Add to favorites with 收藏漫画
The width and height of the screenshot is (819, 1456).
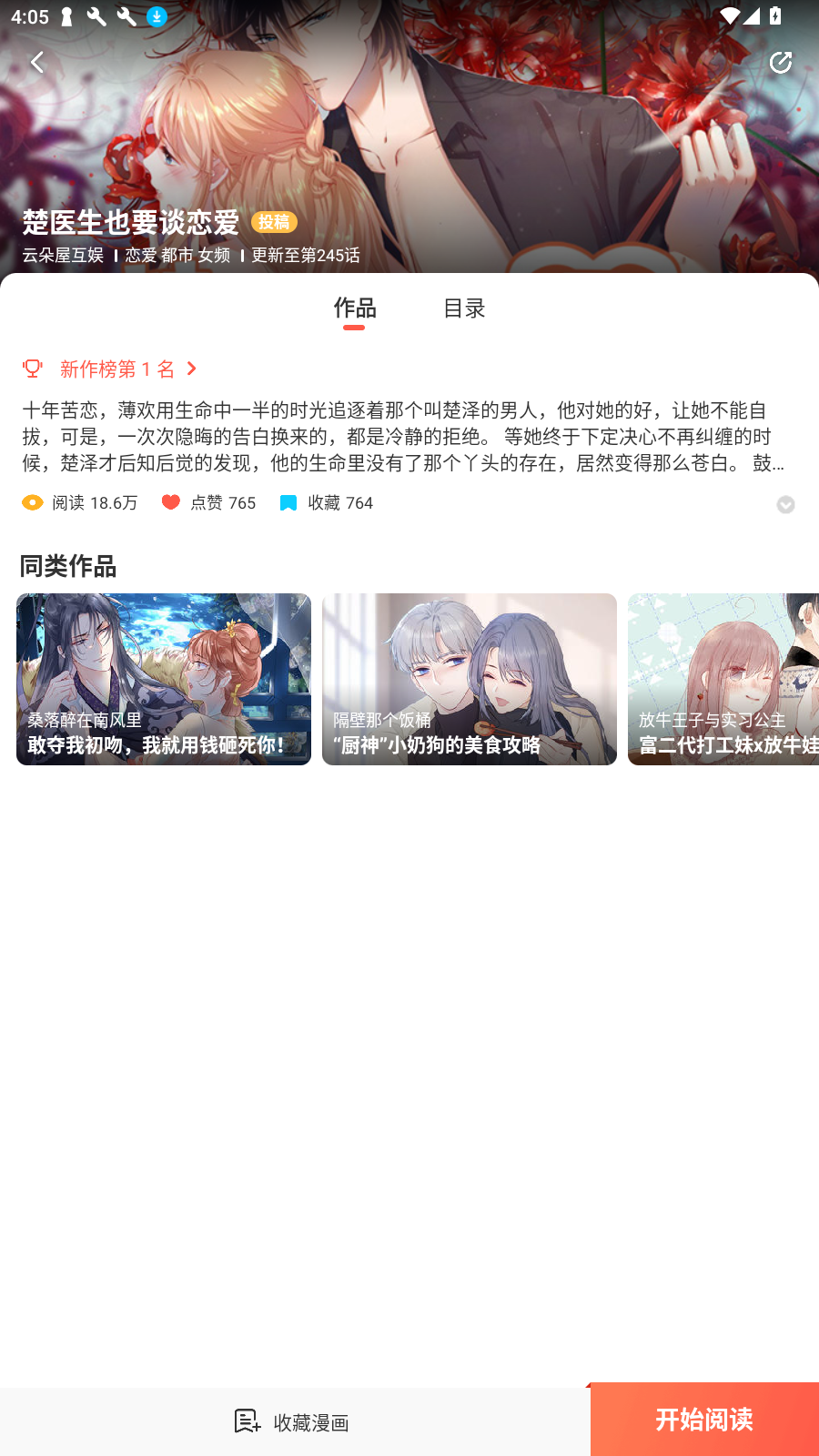pos(293,1421)
